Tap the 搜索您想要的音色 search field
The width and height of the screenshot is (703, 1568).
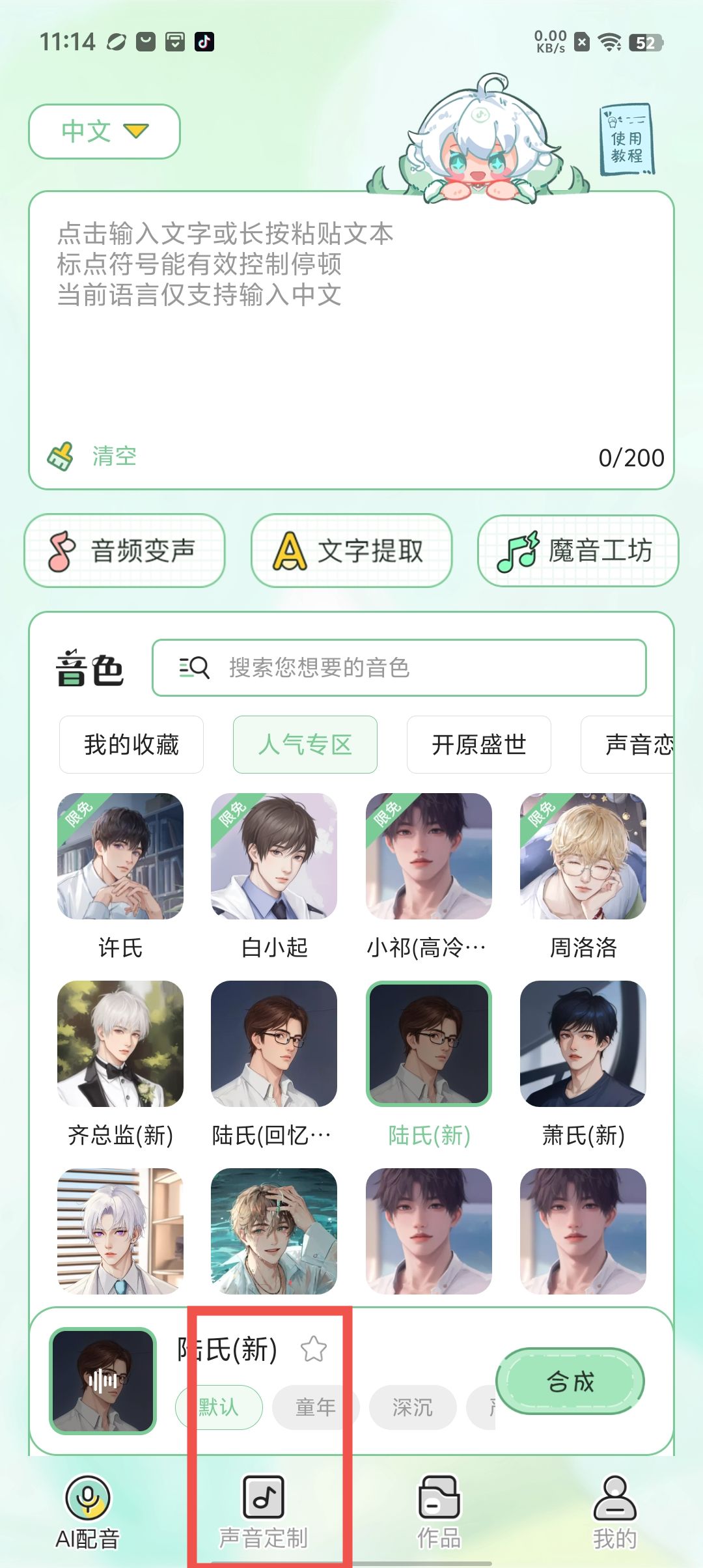tap(398, 667)
